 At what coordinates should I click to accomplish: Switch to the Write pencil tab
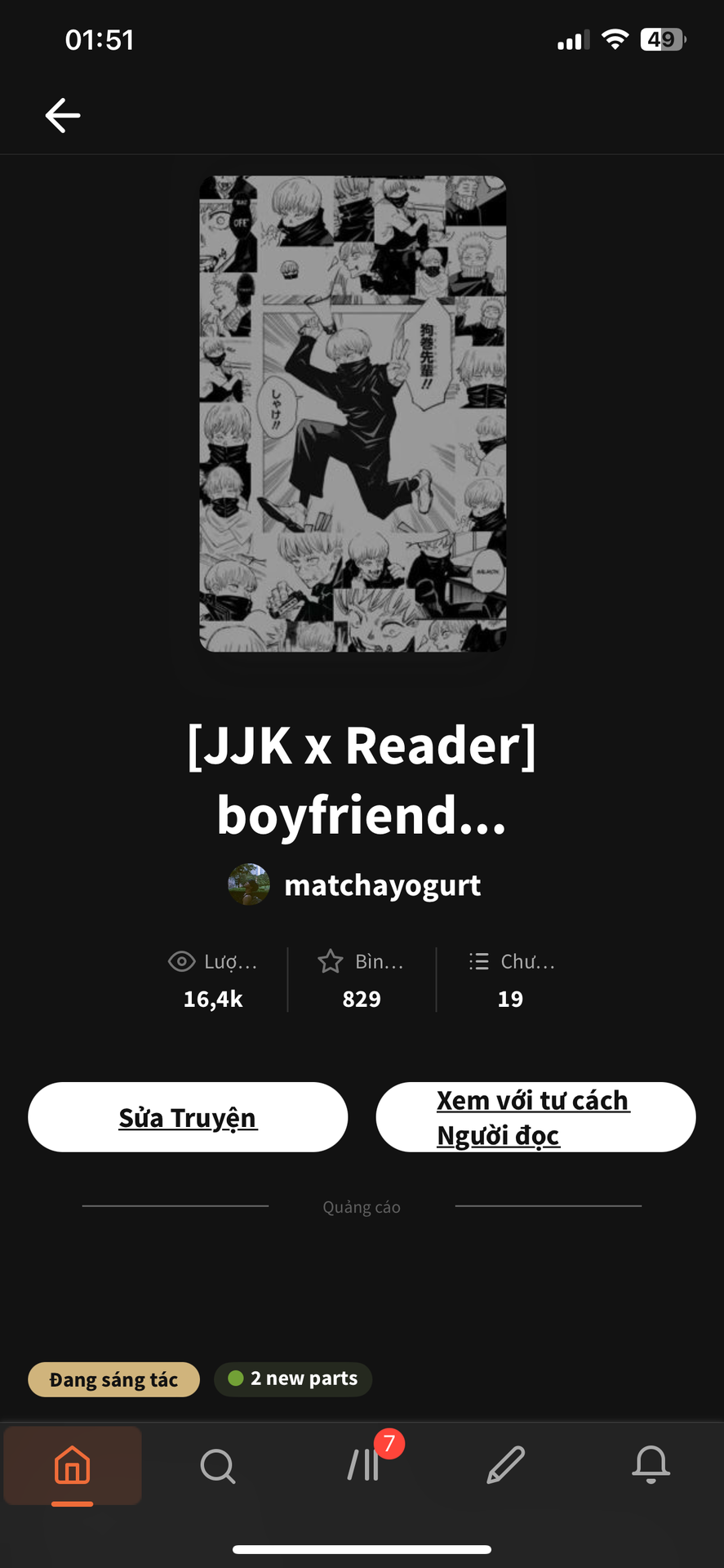(x=506, y=1466)
